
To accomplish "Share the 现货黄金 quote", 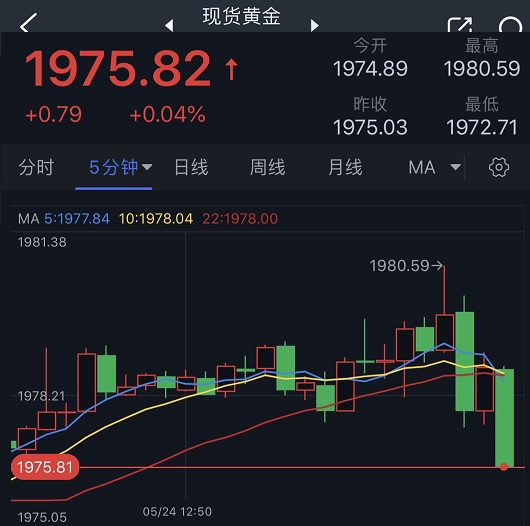I will click(460, 24).
